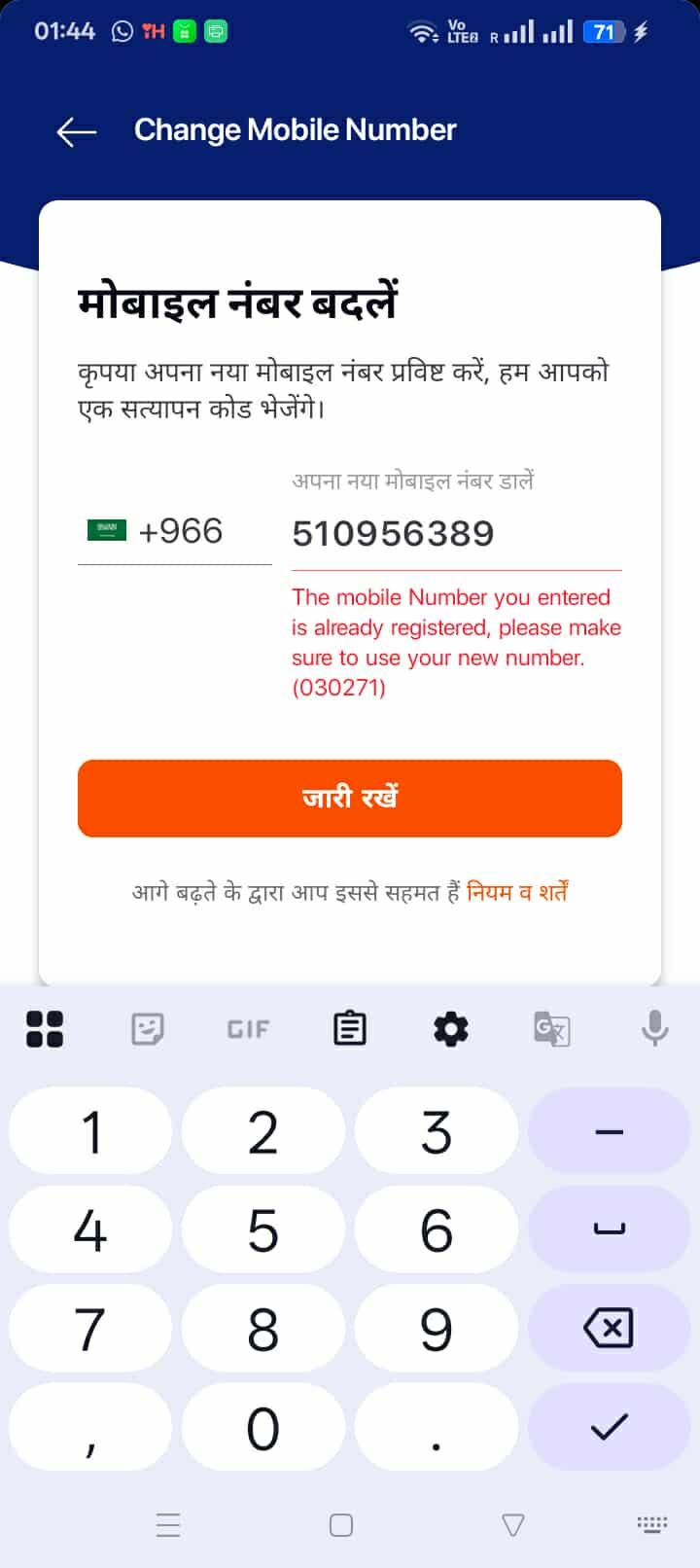Screen dimensions: 700x1568
Task: Type digit 5 on the keypad
Action: [x=262, y=1230]
